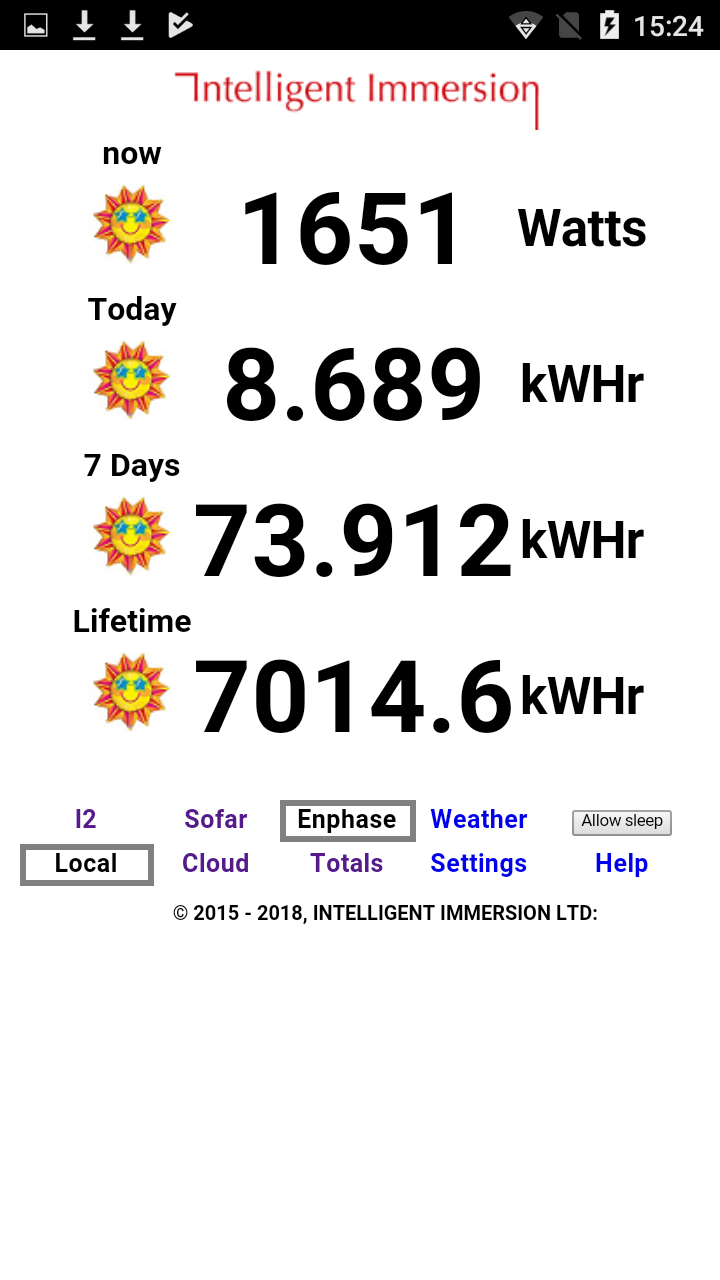Open the Weather page
This screenshot has width=720, height=1280.
pos(478,819)
